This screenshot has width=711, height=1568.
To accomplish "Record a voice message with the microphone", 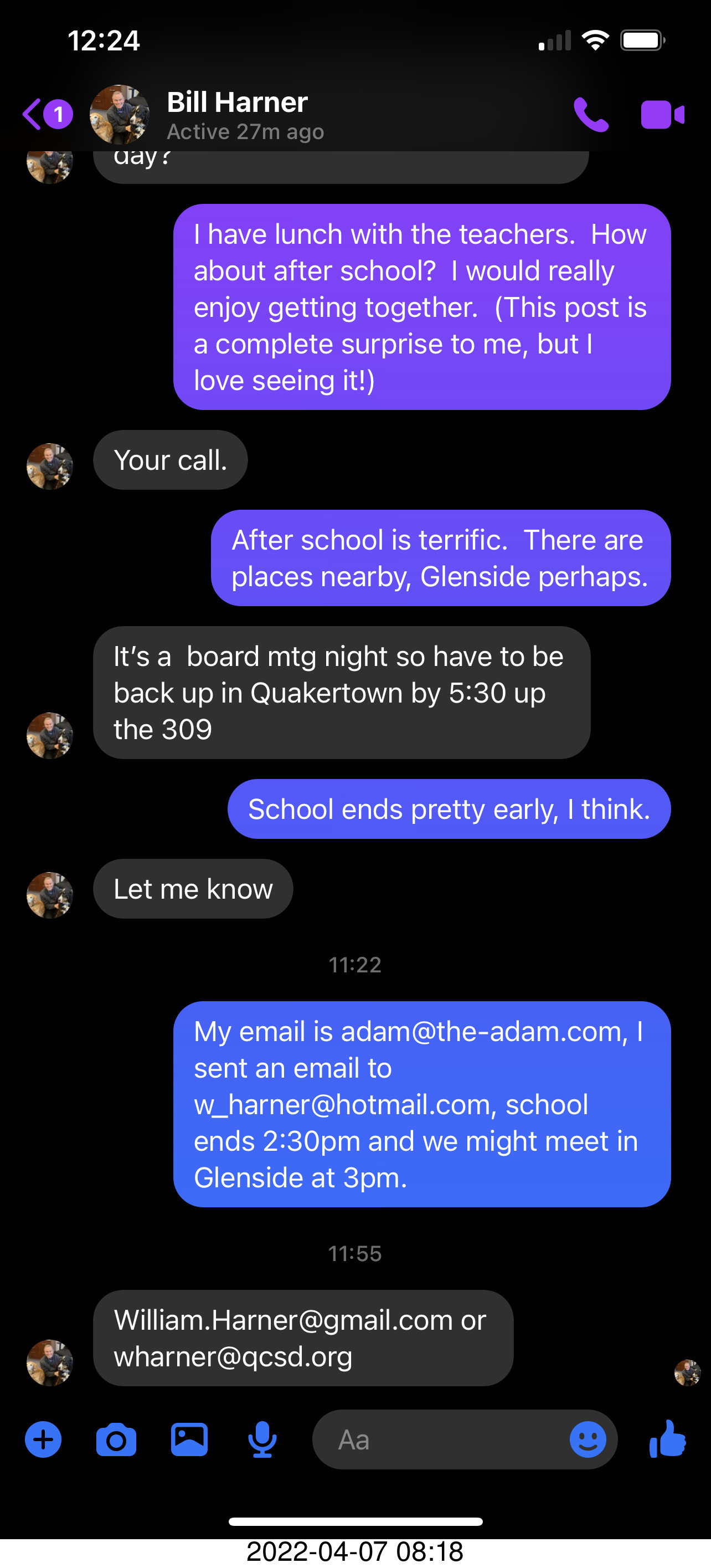I will 262,1439.
